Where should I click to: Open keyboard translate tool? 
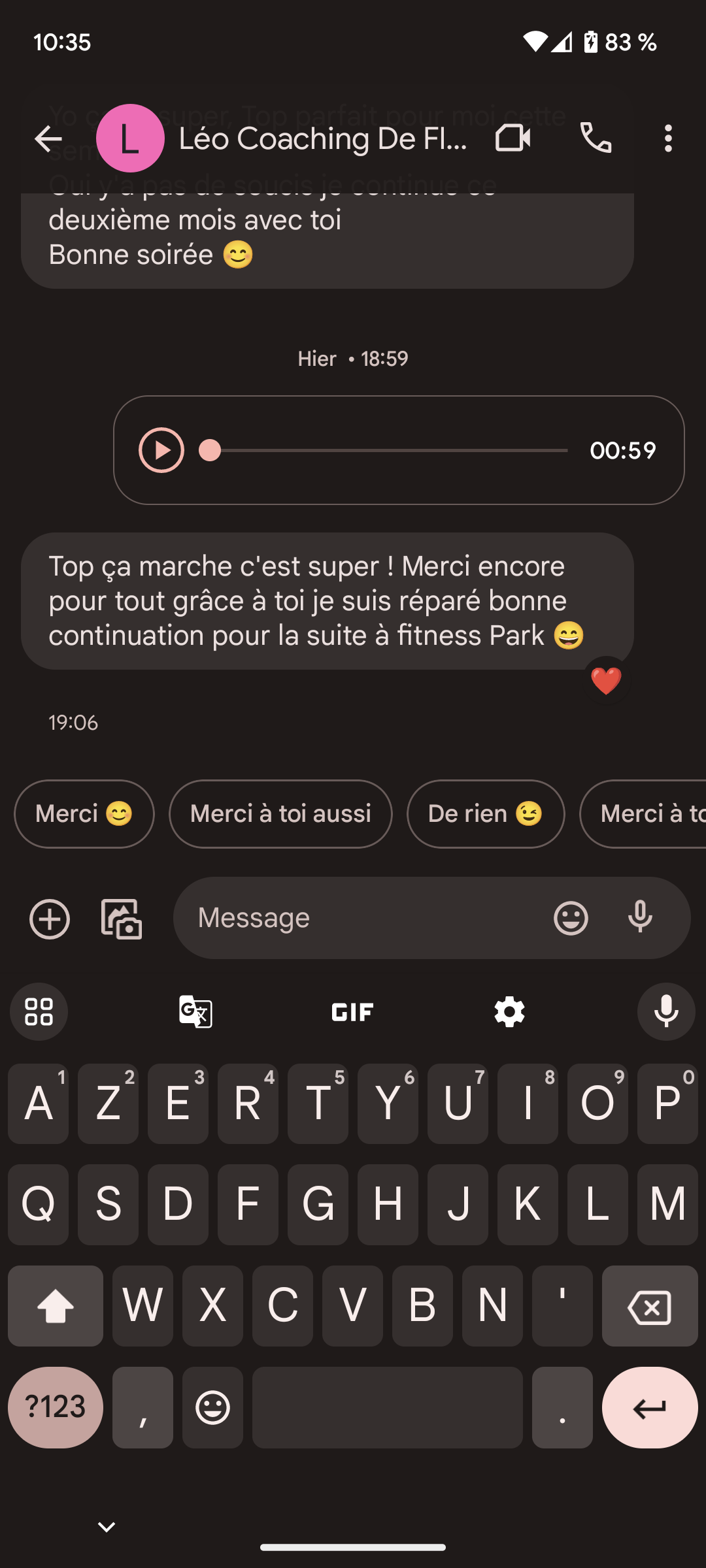click(195, 1012)
